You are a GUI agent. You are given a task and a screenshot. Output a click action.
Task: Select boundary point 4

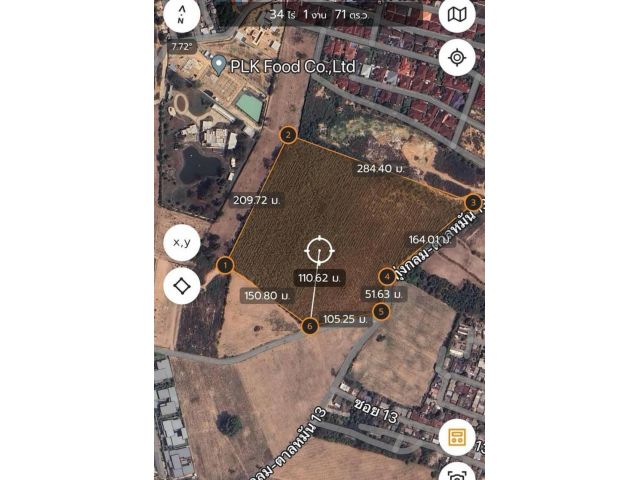point(387,276)
